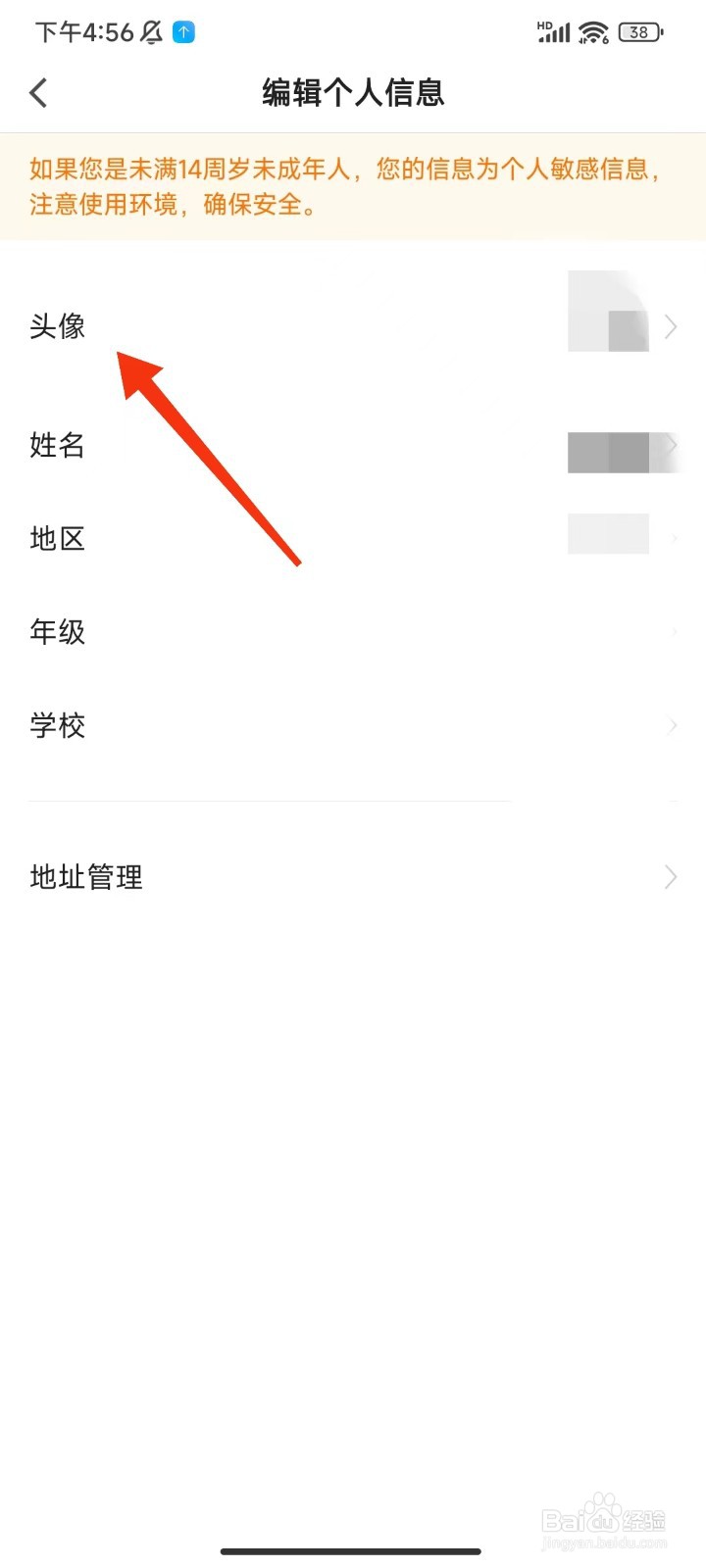Open the 年级 grade selection row
This screenshot has height=1568, width=706.
coord(353,632)
